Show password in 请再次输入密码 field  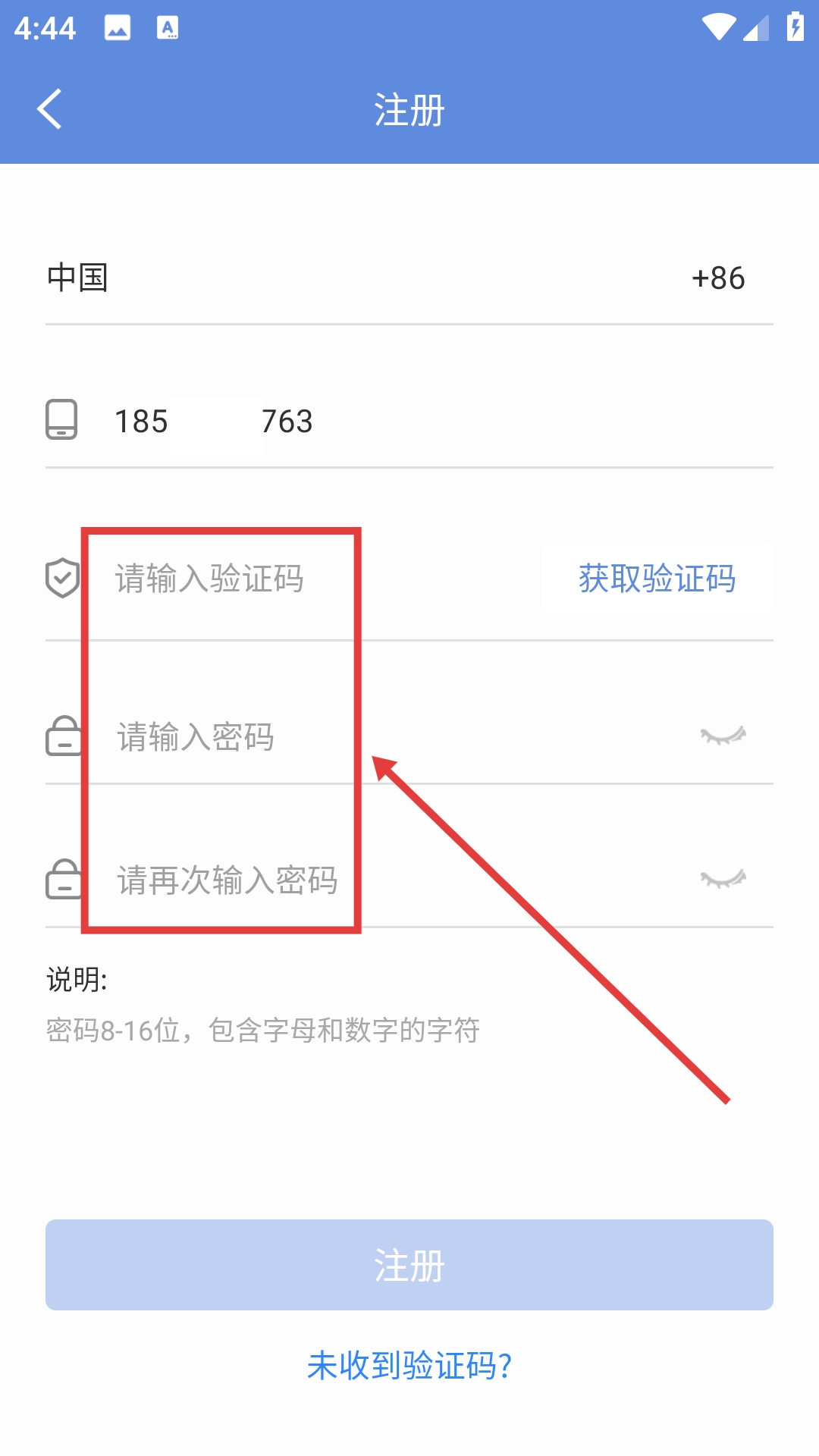(723, 879)
